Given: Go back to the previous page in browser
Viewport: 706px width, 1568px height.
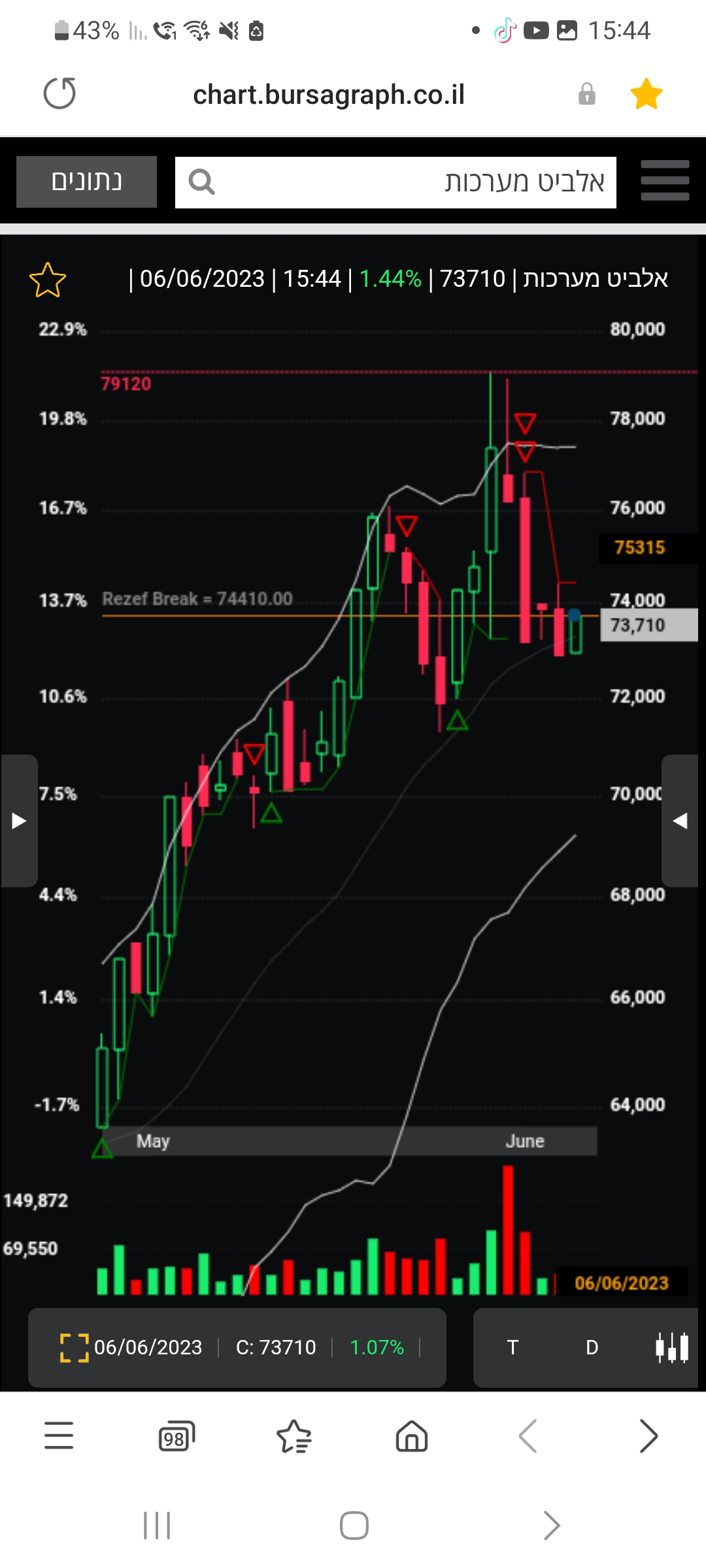Looking at the screenshot, I should [528, 1436].
